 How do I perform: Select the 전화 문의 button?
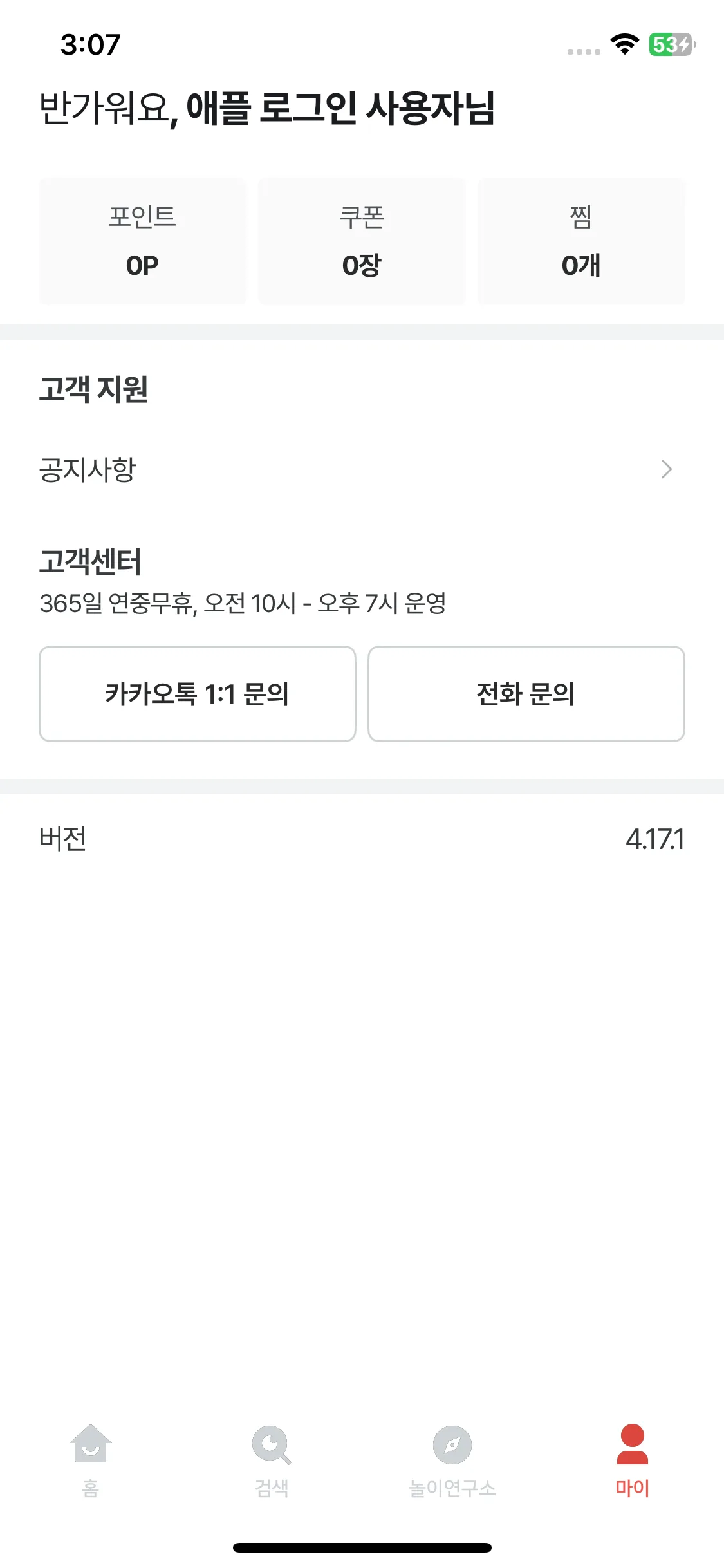click(x=526, y=694)
